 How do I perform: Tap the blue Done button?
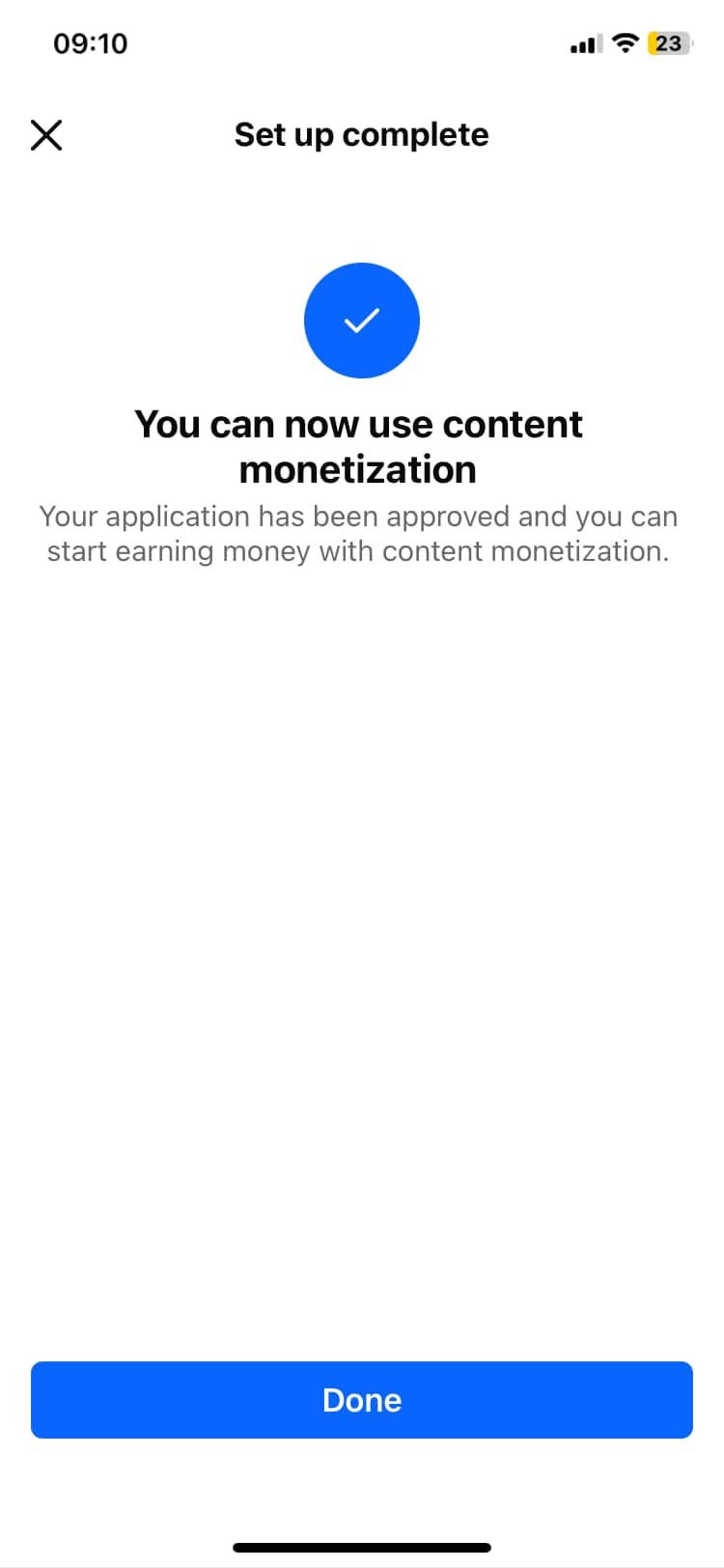[362, 1400]
